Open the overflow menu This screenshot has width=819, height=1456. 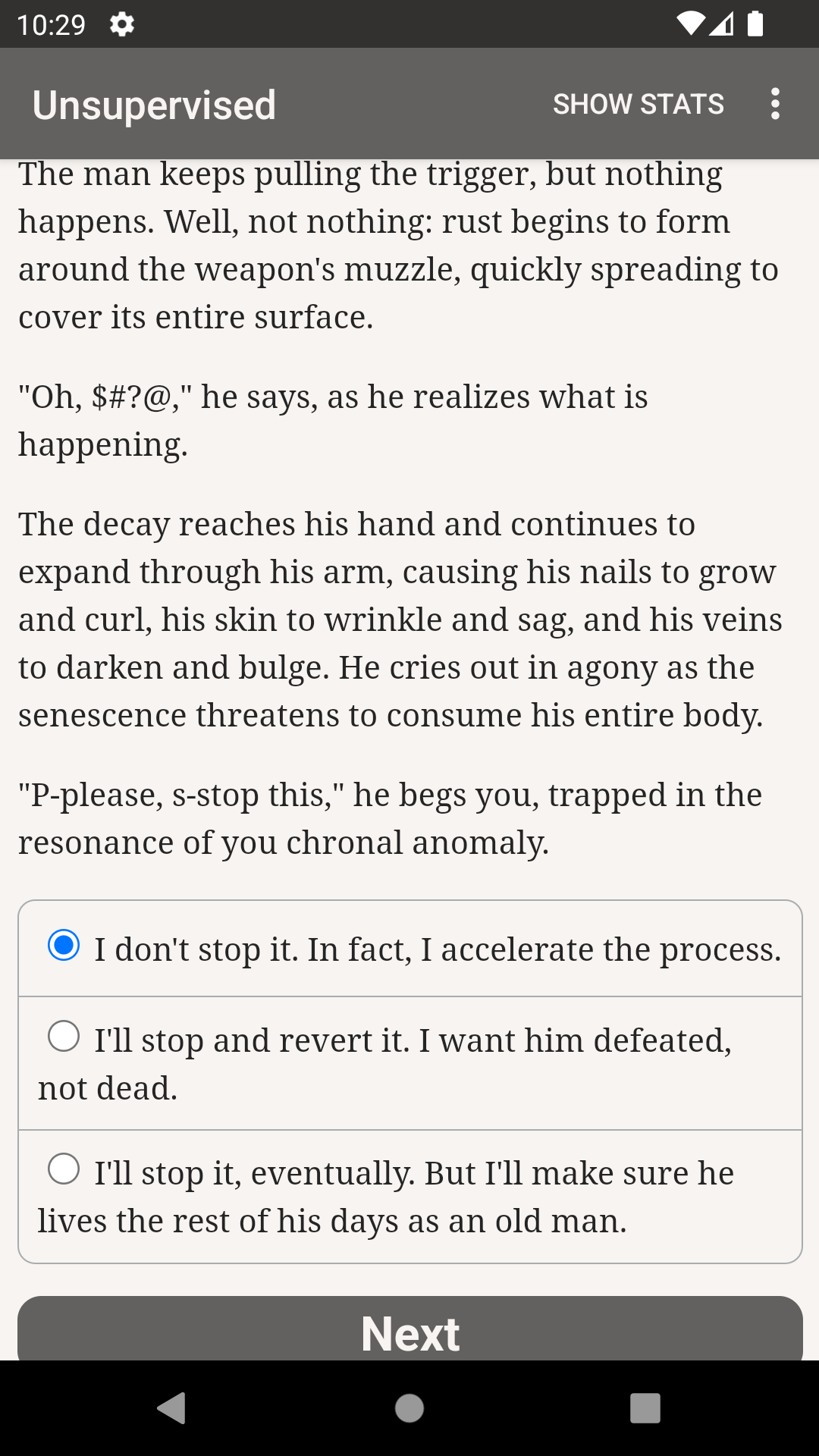[774, 104]
